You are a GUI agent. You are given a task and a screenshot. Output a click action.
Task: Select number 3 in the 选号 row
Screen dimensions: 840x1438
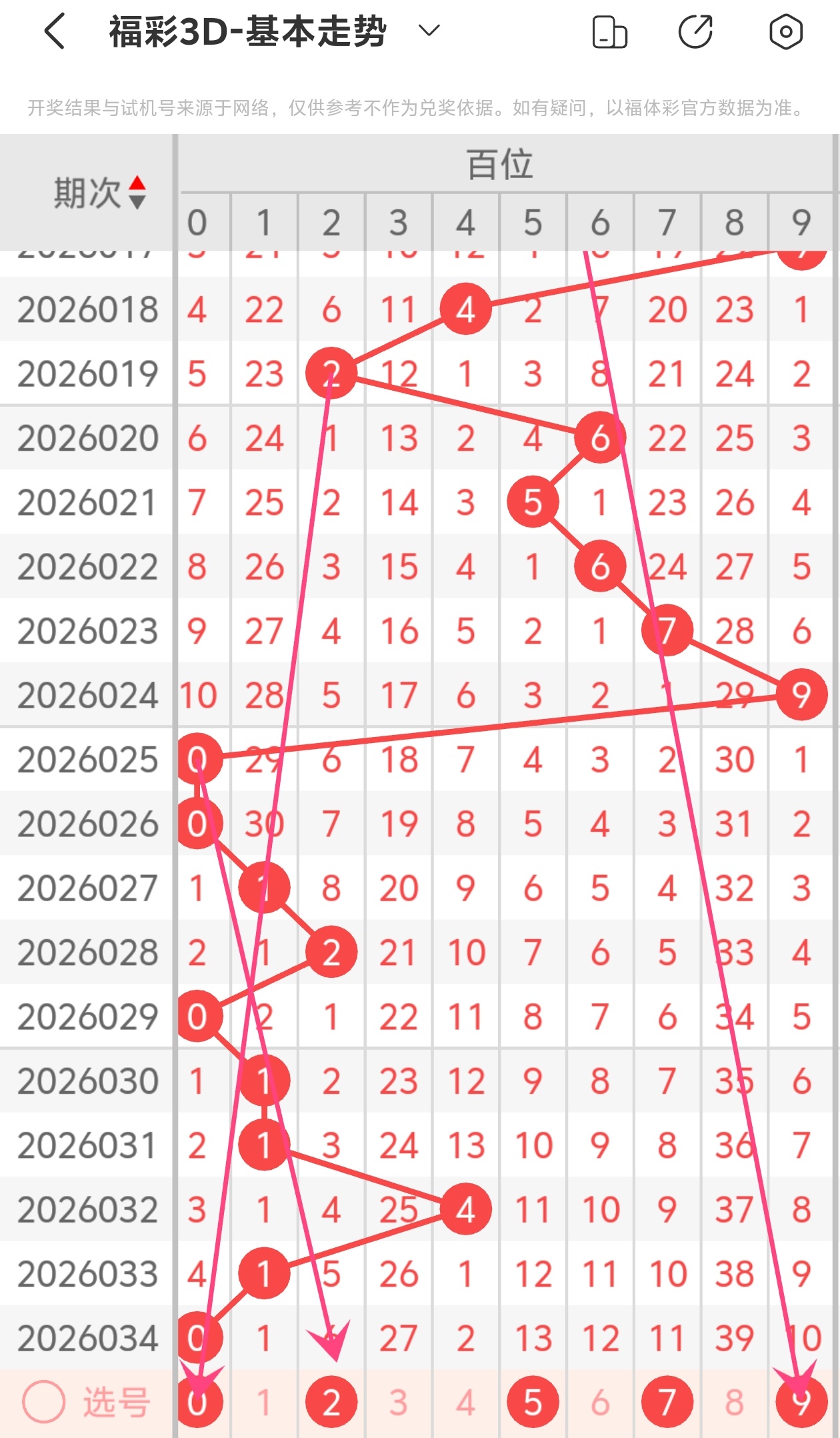399,1402
